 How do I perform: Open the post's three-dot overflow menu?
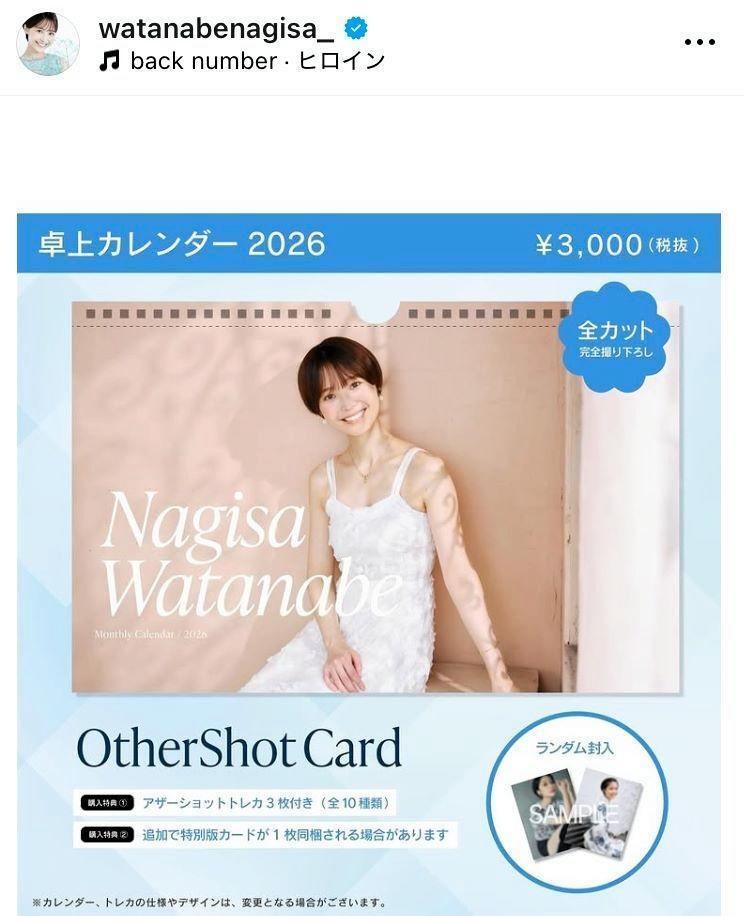tap(700, 42)
